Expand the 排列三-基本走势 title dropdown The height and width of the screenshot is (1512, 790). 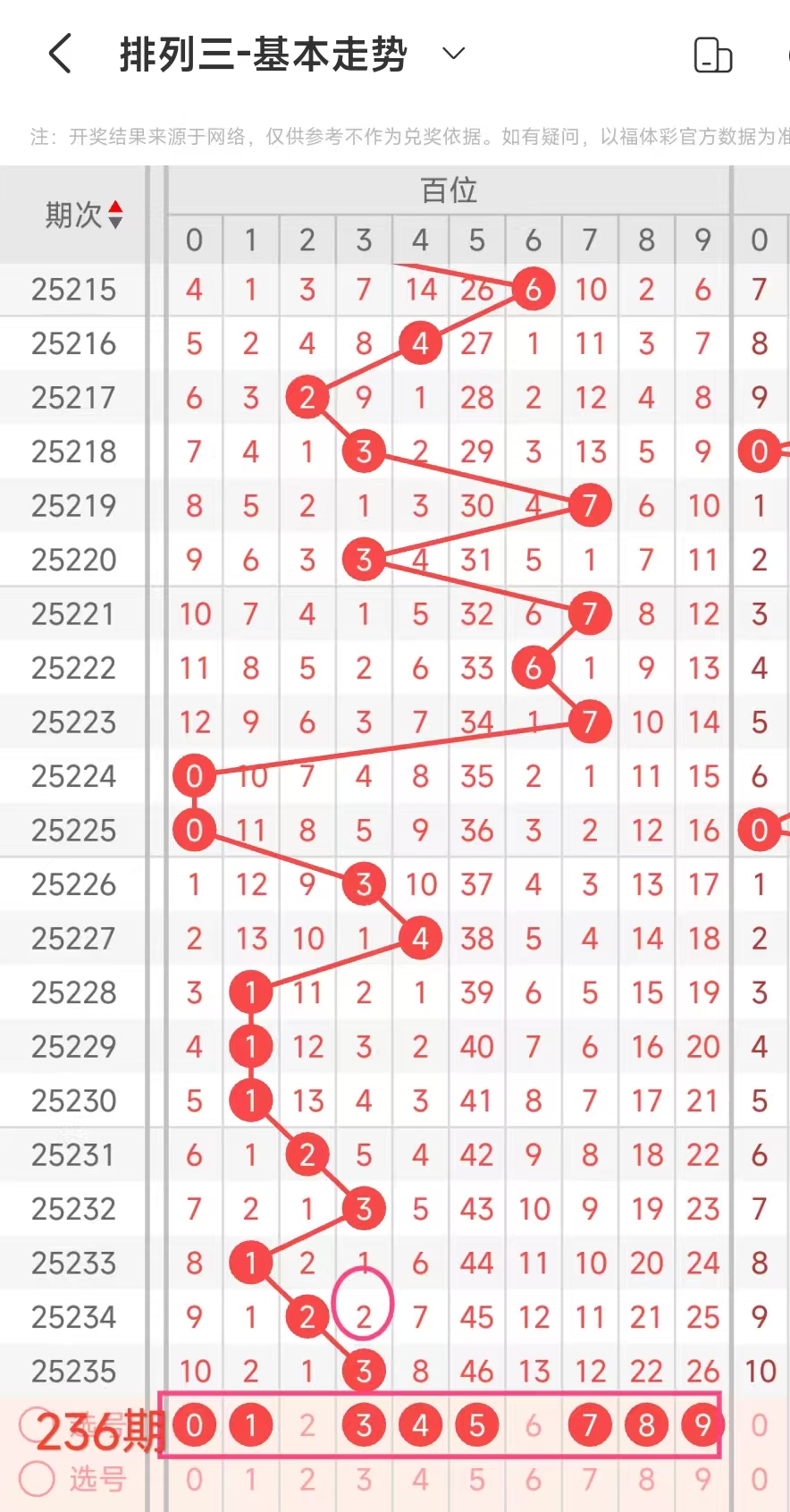(454, 54)
